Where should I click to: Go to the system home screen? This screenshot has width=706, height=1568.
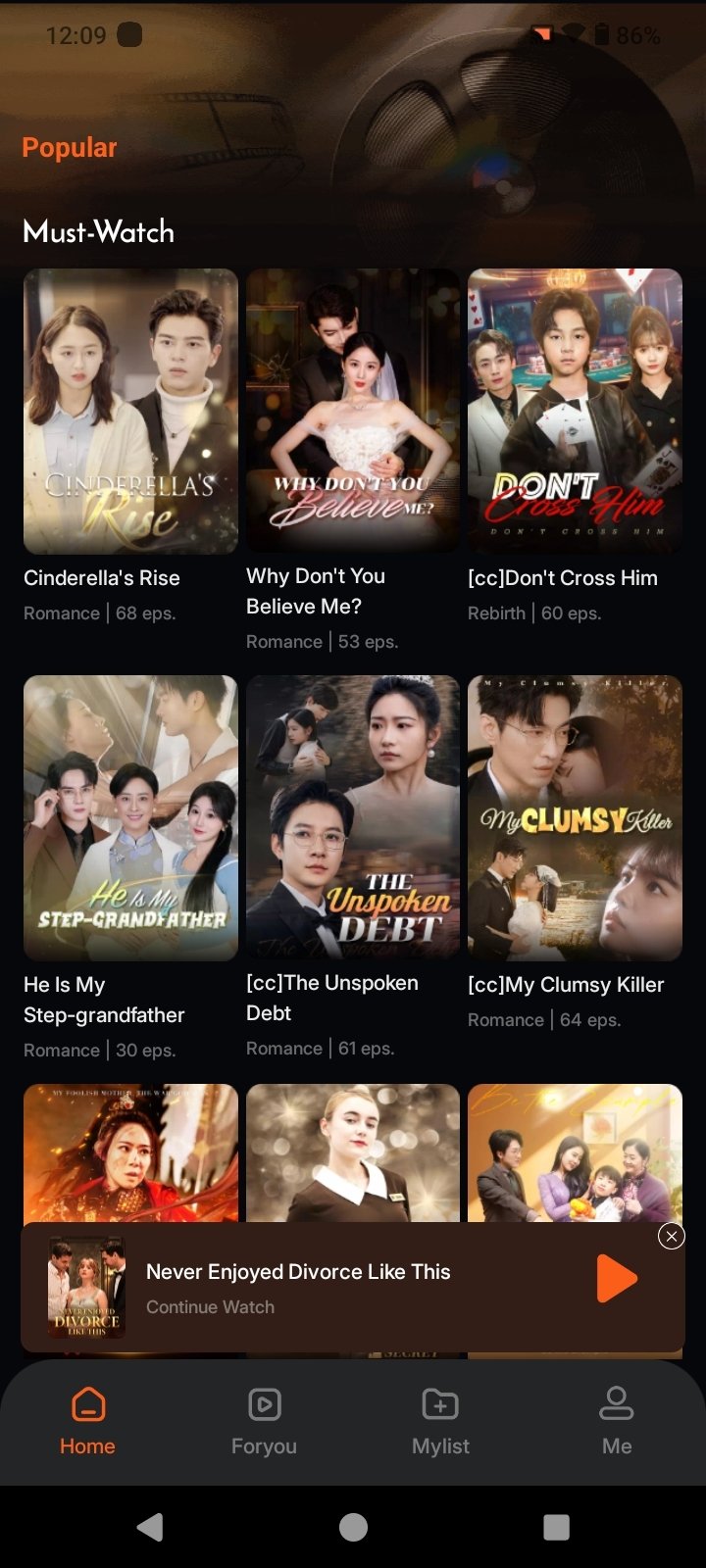(353, 1527)
